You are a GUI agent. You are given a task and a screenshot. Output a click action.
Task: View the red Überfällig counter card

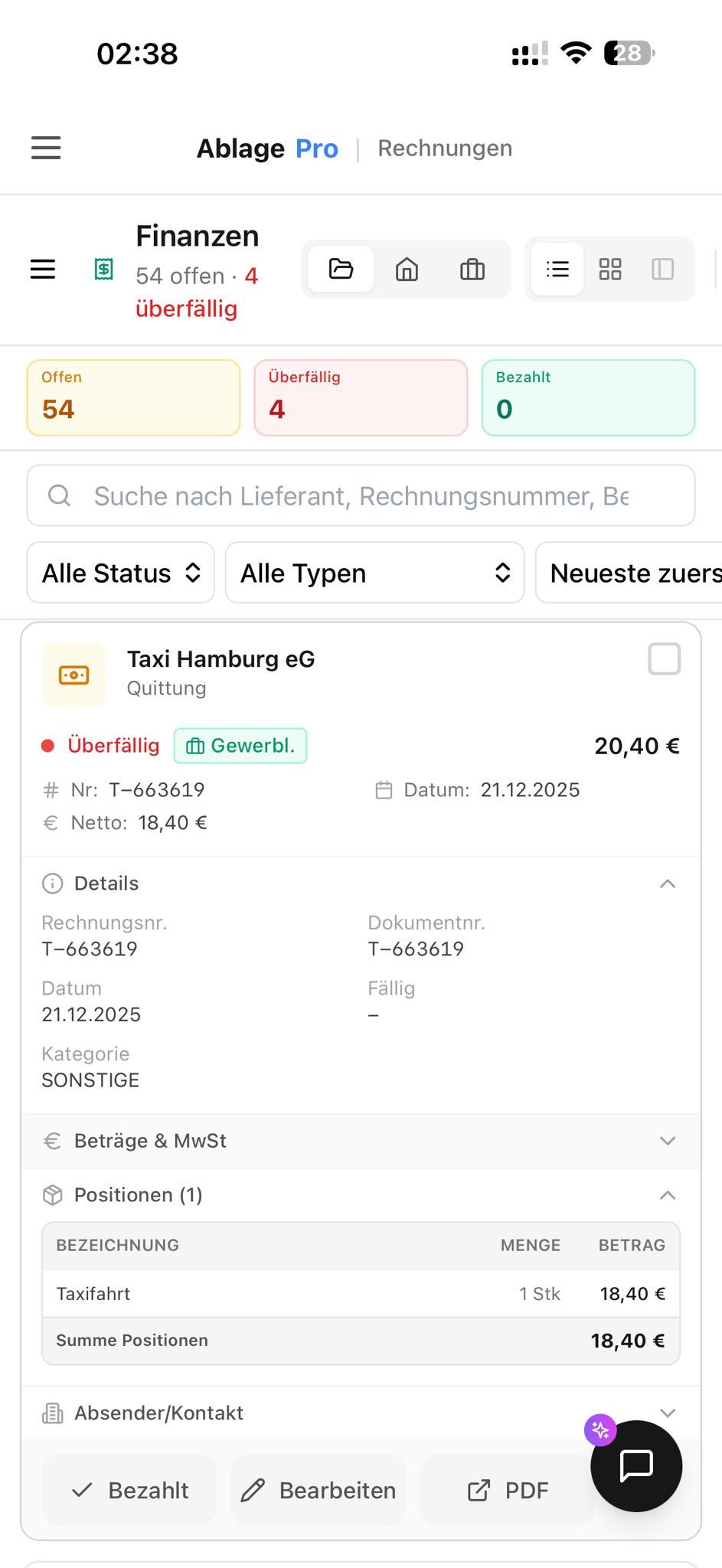click(x=360, y=397)
